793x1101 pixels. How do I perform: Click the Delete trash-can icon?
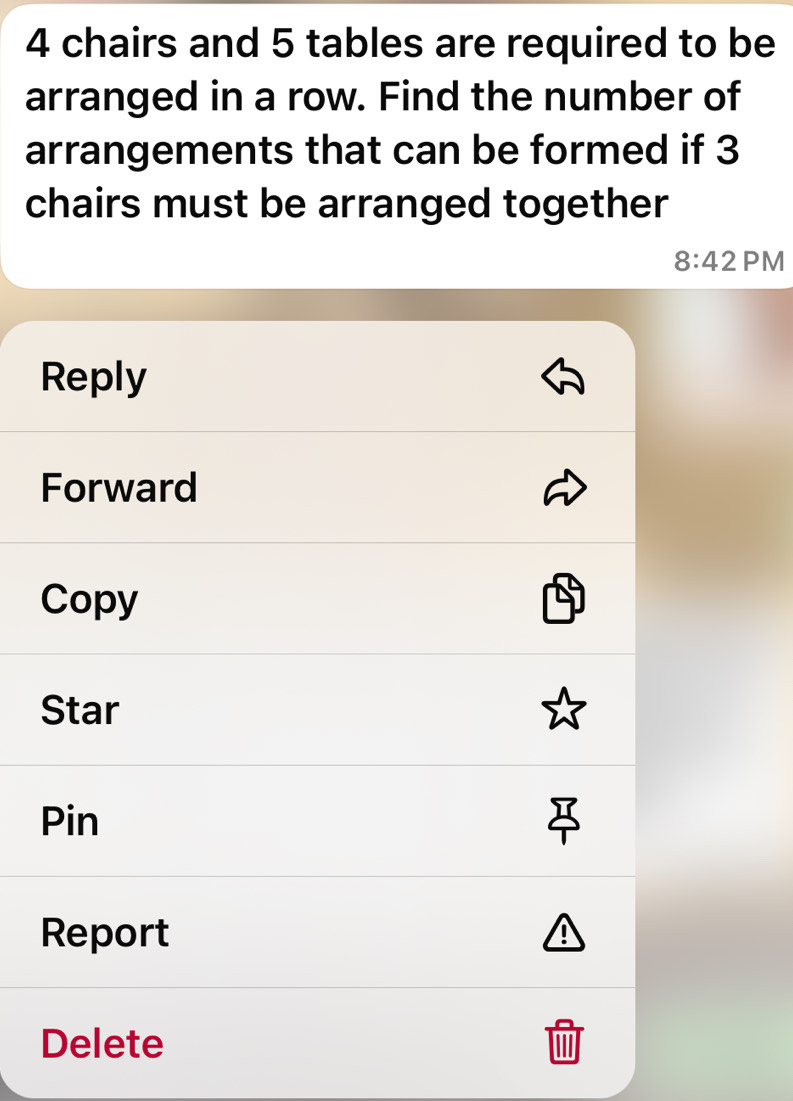pos(563,1043)
